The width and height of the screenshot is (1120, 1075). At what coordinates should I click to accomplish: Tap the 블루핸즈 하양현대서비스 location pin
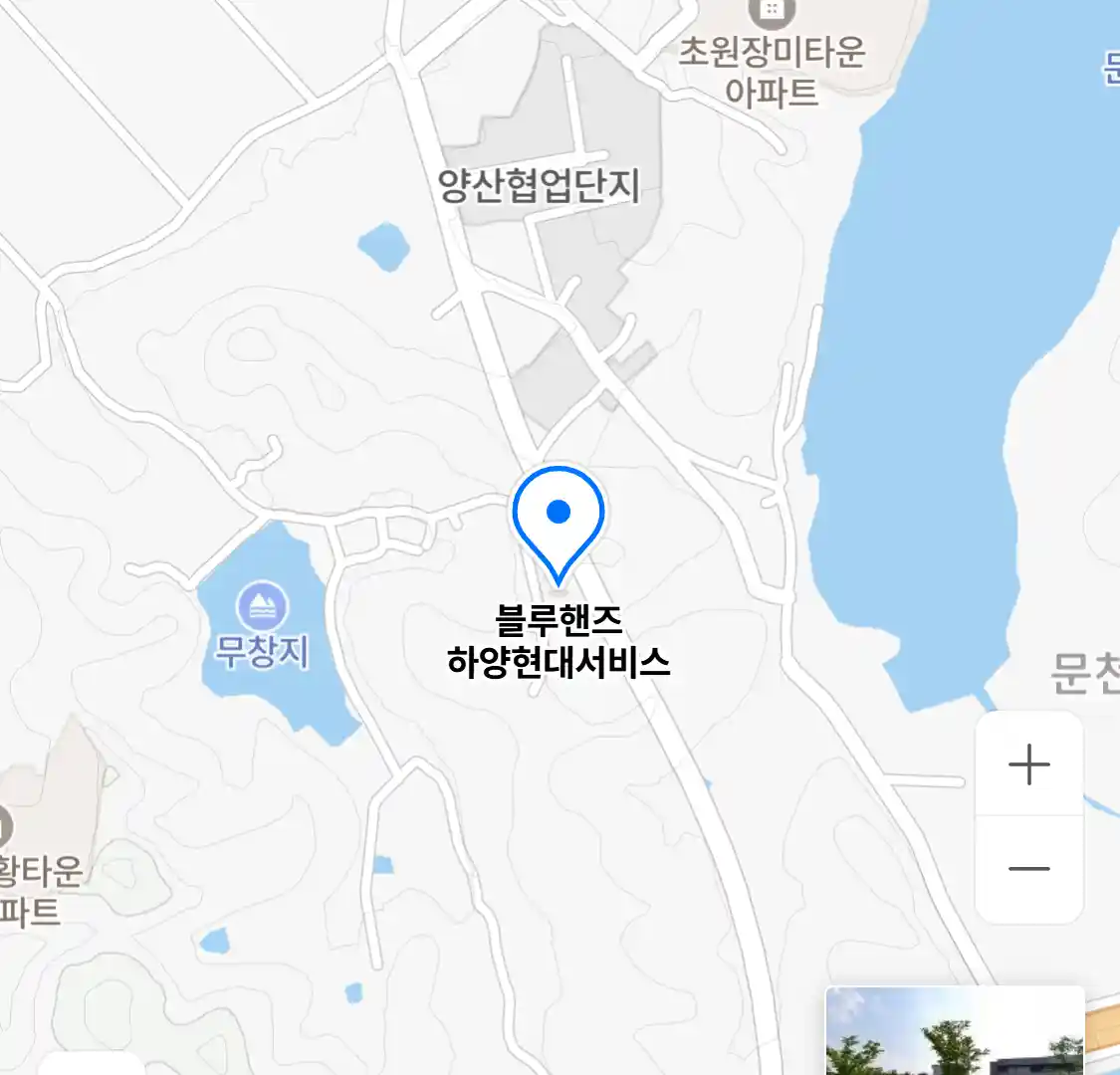tap(559, 520)
